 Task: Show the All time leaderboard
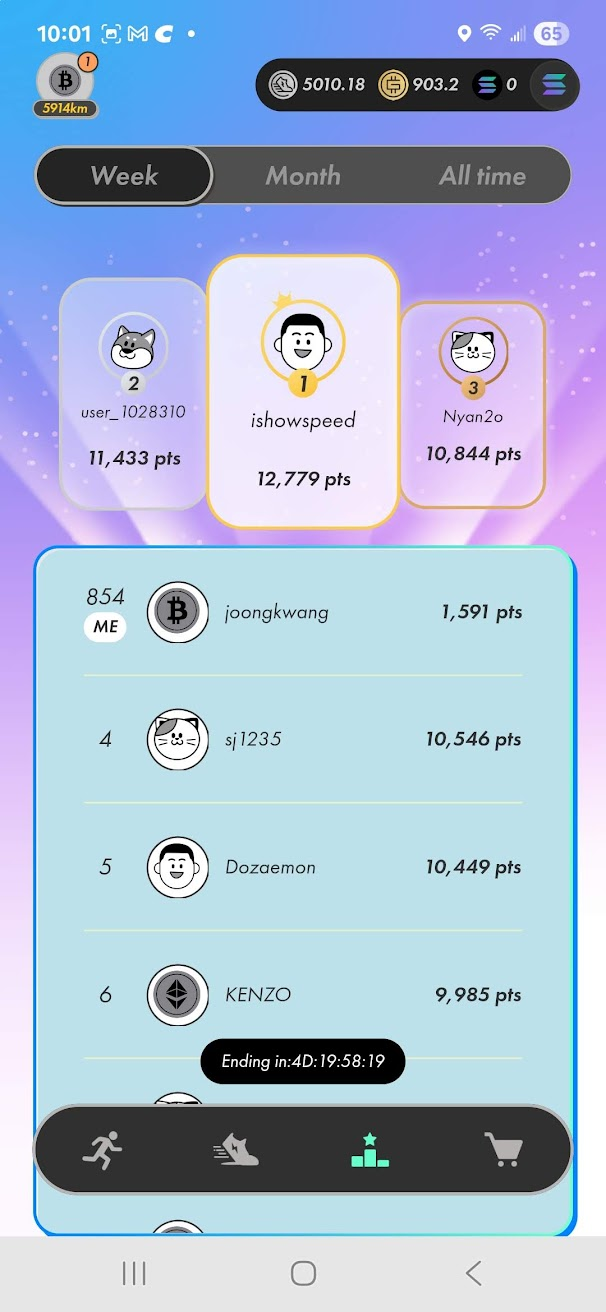[x=482, y=176]
